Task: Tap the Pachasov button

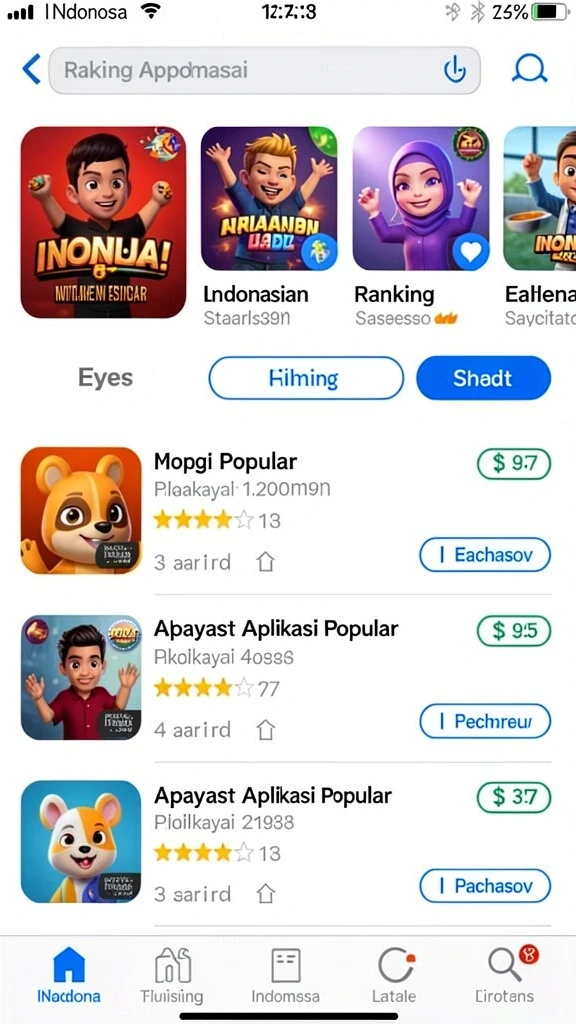Action: pyautogui.click(x=485, y=886)
